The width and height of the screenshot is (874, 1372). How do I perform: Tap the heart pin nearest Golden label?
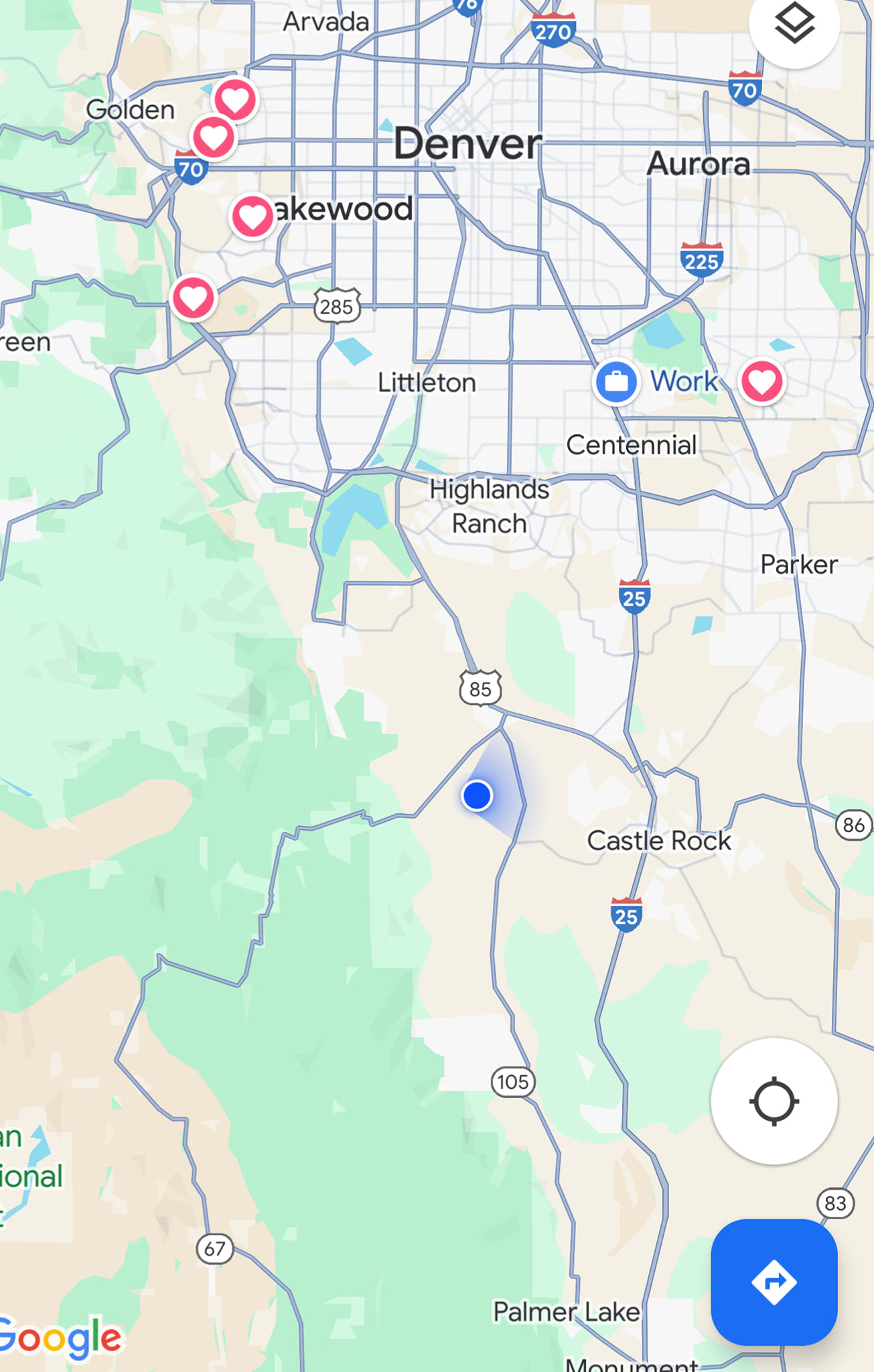coord(234,99)
